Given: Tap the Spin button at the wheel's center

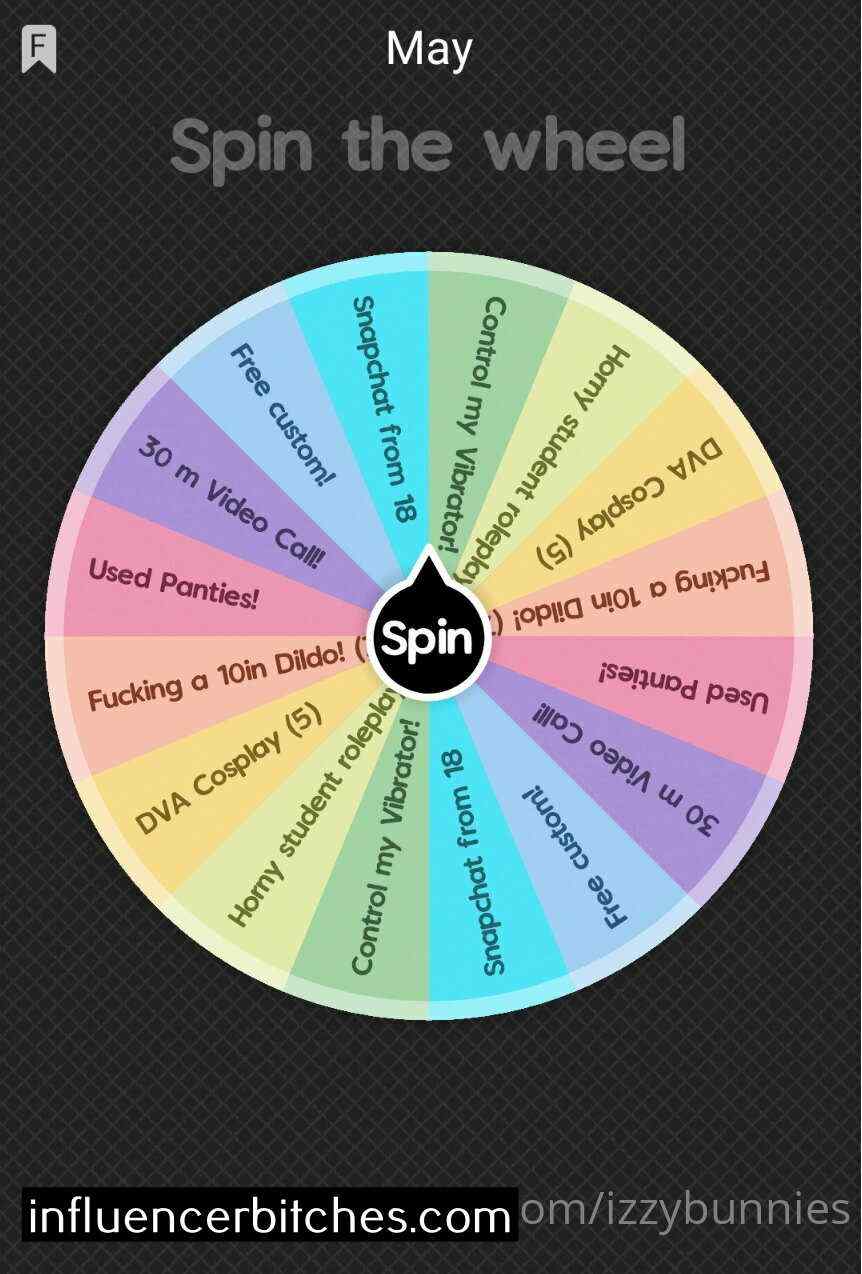Looking at the screenshot, I should click(x=429, y=637).
